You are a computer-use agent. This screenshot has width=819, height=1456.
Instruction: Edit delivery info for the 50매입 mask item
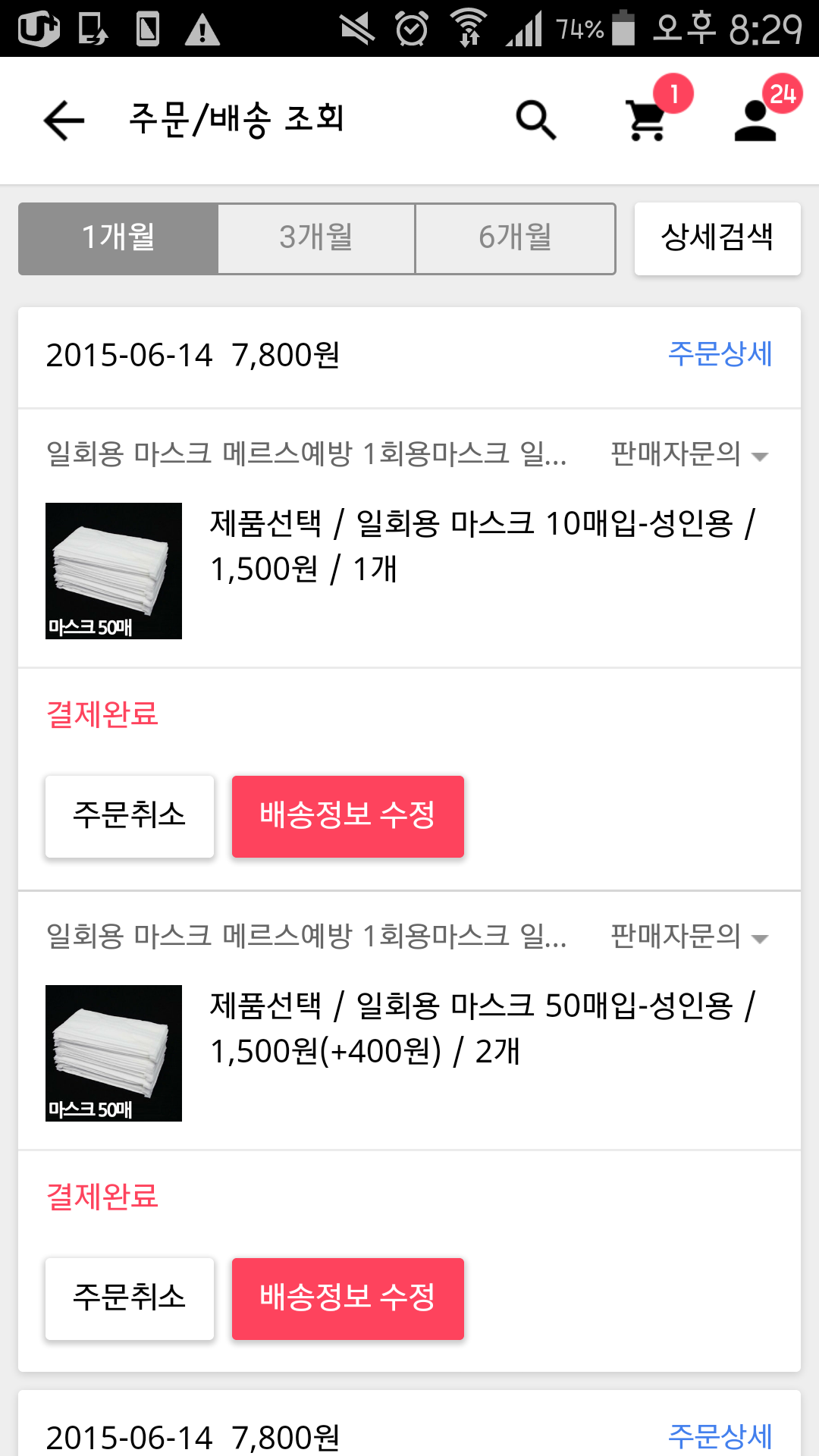pyautogui.click(x=347, y=1298)
